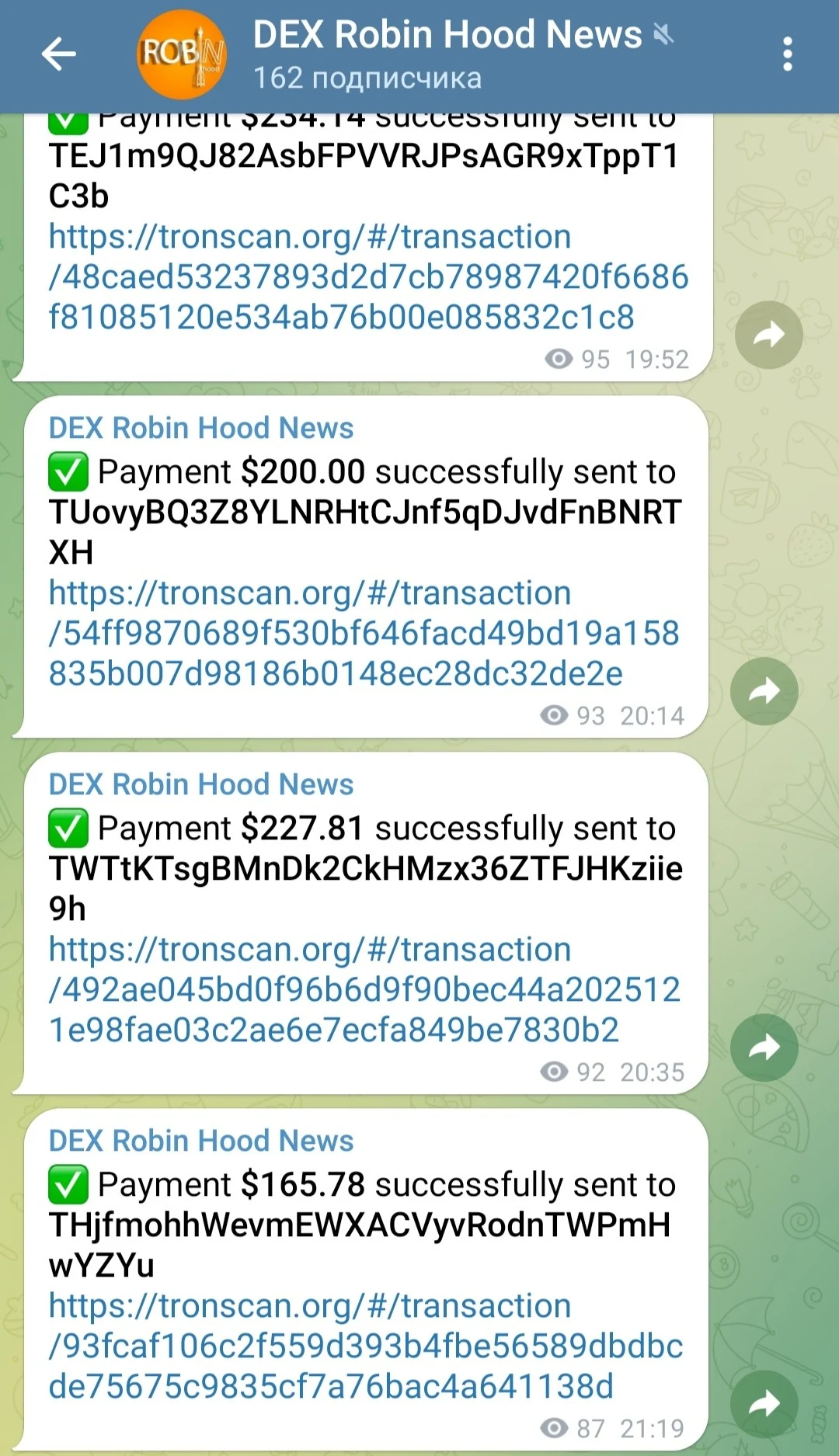Screen dimensions: 839x1456
Task: Go back using the arrow icon
Action: point(59,54)
